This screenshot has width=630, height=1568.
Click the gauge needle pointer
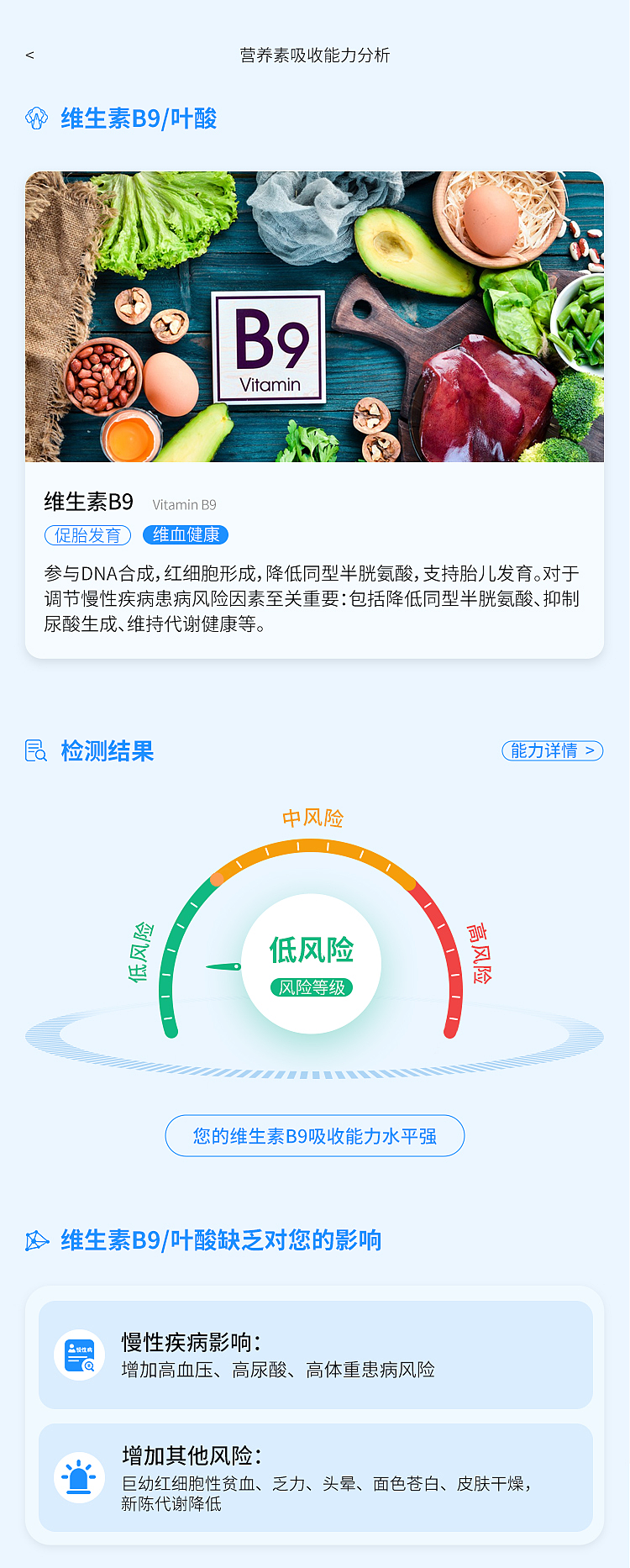tap(225, 968)
